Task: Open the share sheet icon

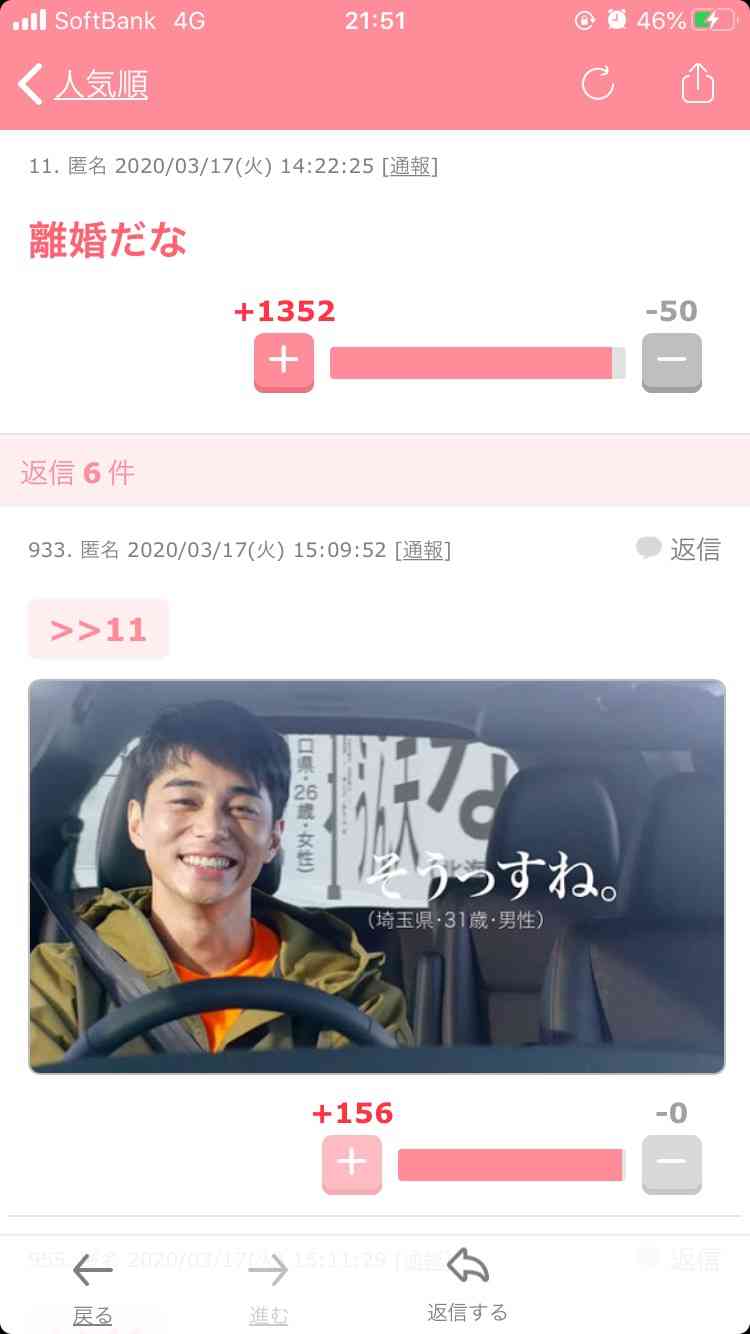Action: click(698, 84)
